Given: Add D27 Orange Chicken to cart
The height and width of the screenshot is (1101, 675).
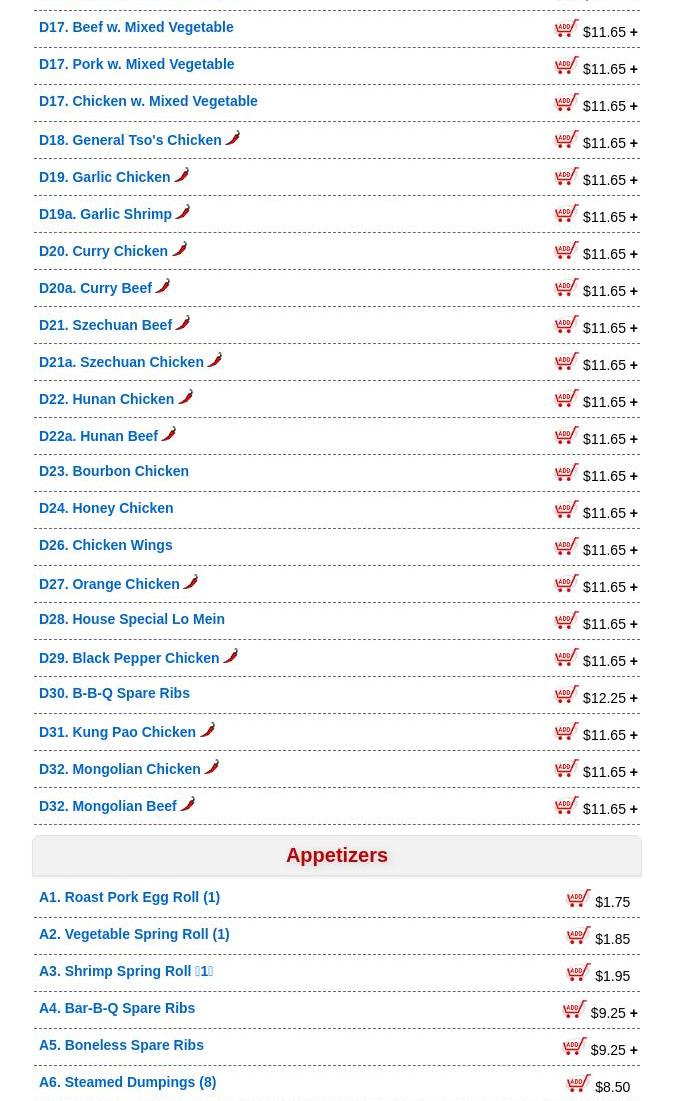Looking at the screenshot, I should [x=567, y=584].
